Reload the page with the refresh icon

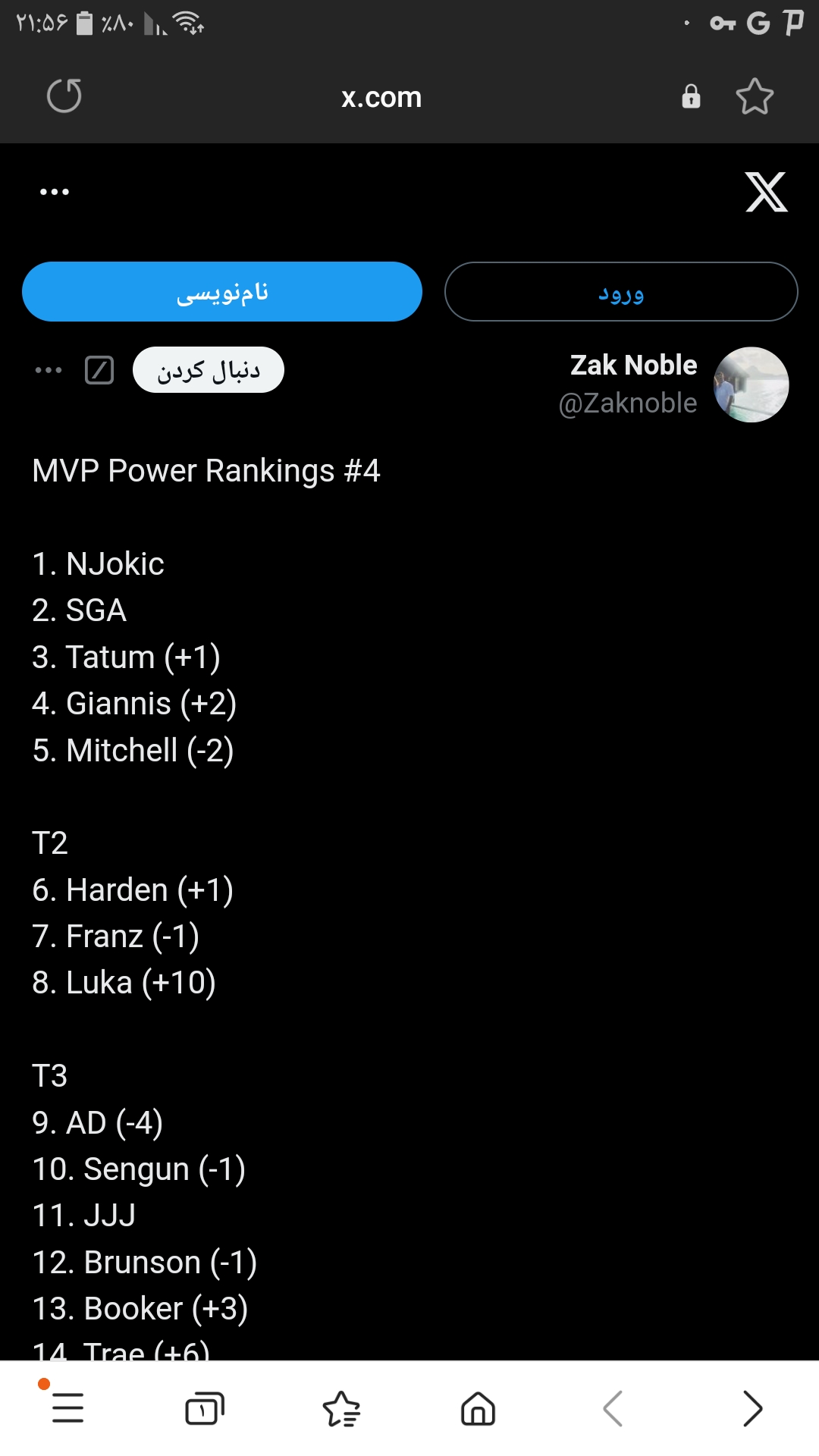point(64,96)
